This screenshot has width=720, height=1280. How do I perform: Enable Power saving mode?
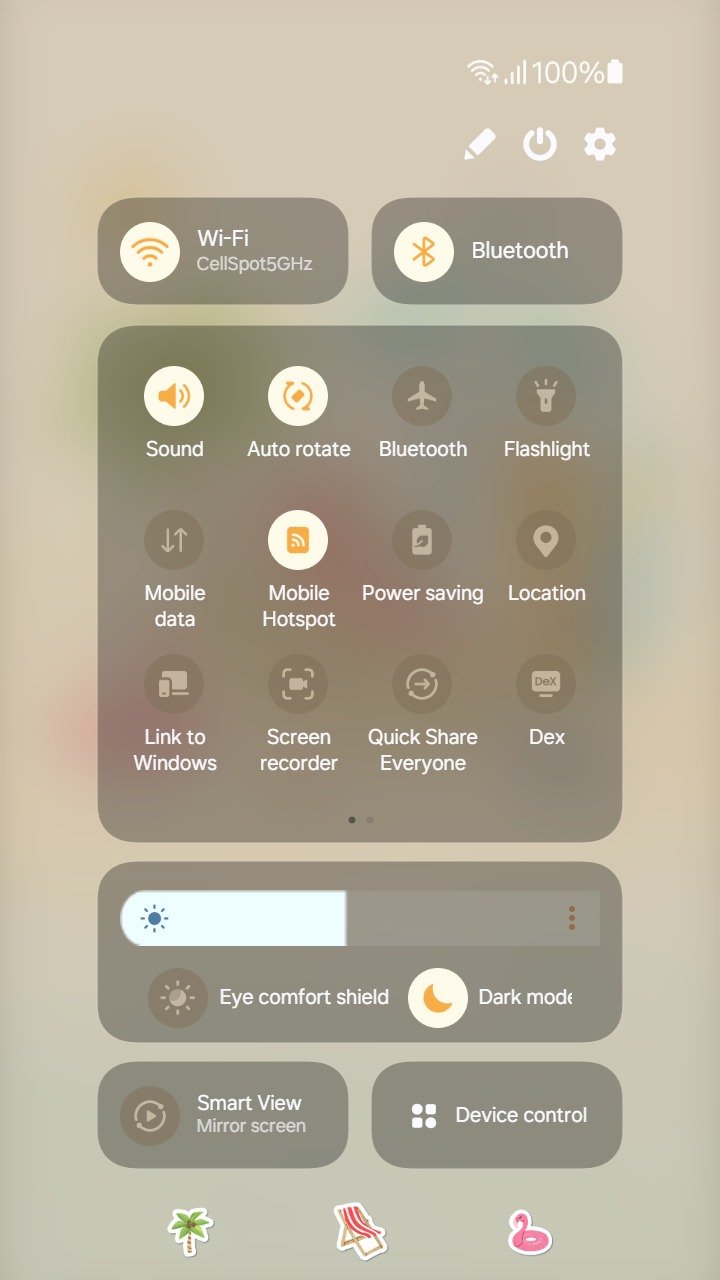(x=422, y=540)
